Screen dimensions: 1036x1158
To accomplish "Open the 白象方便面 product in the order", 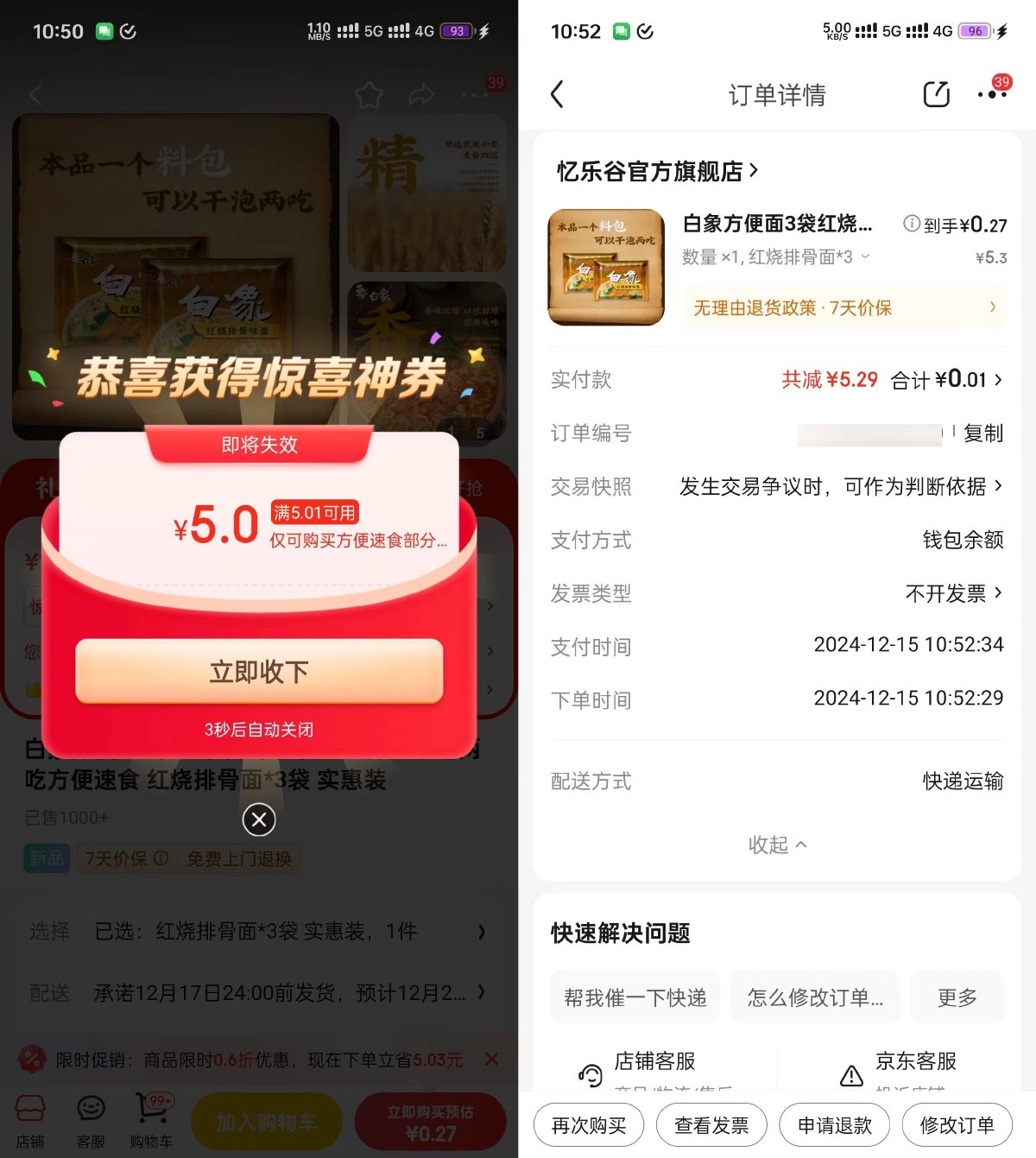I will [x=777, y=225].
